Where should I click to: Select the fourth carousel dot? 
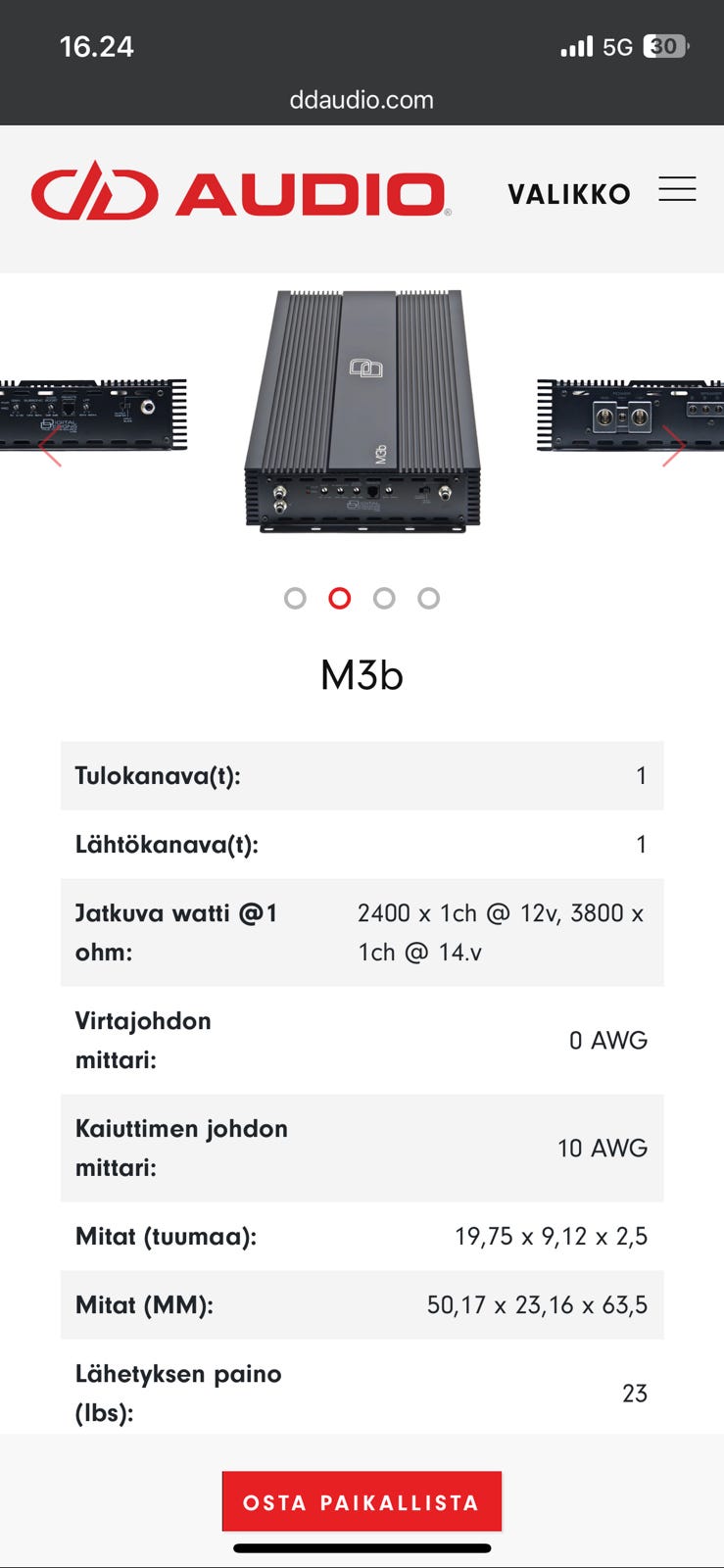(x=428, y=598)
